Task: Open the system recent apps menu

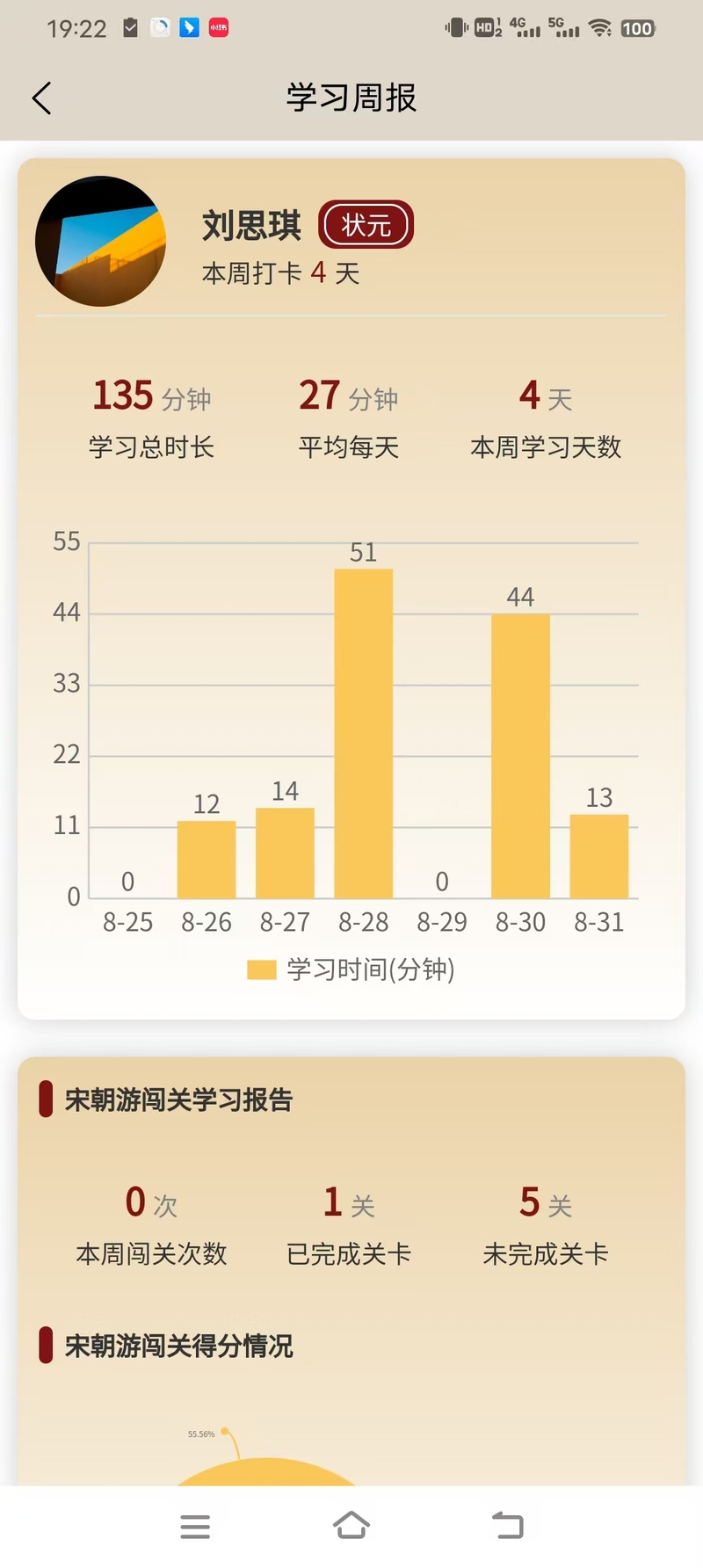Action: coord(195,1527)
